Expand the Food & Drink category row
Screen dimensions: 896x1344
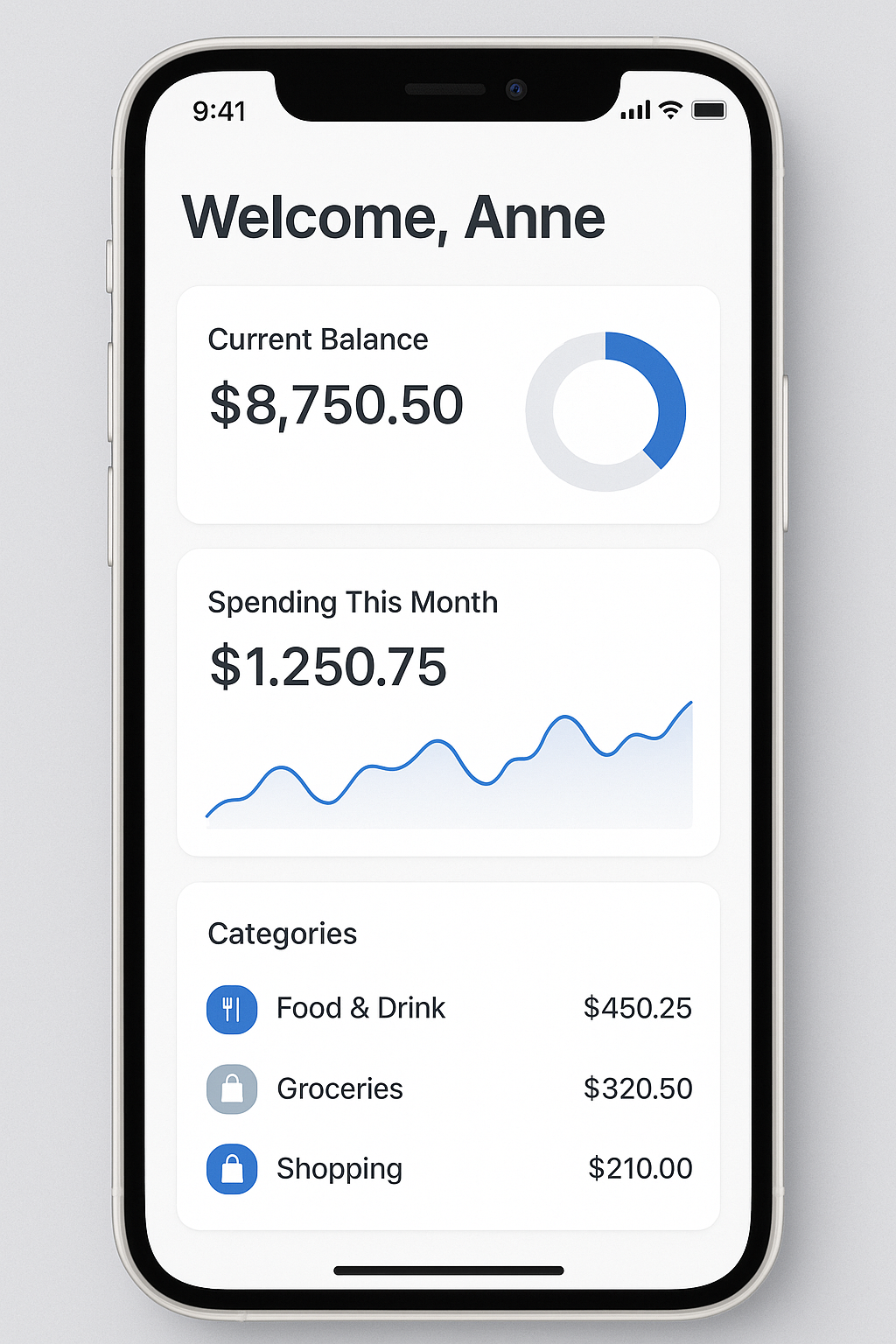point(448,1008)
